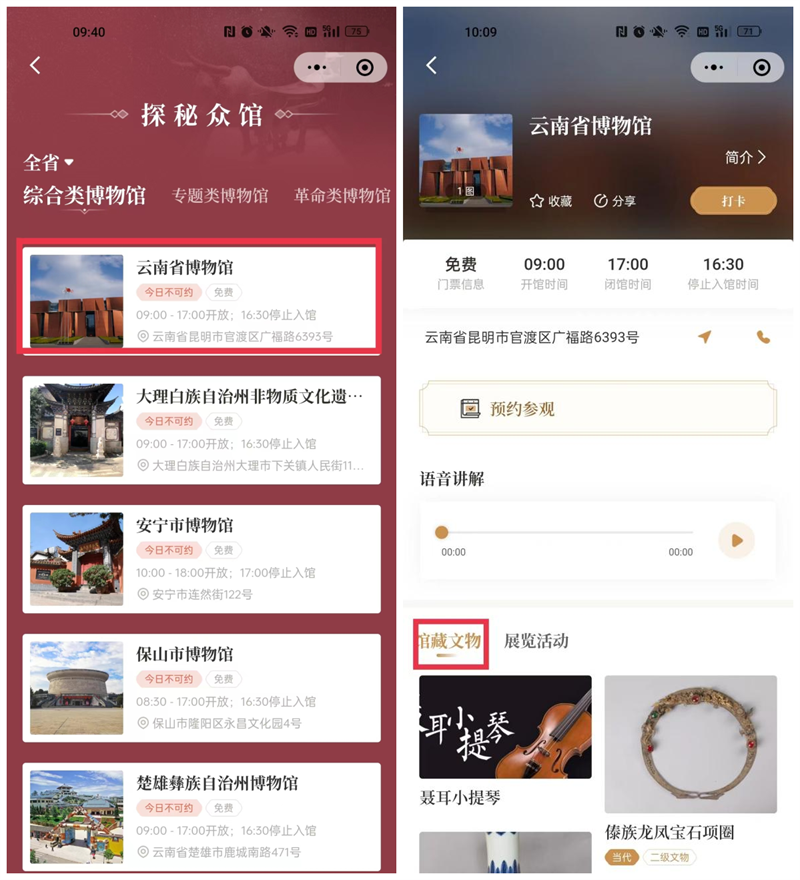
Task: Open the 云南省博物馆 card in the list
Action: (x=200, y=297)
